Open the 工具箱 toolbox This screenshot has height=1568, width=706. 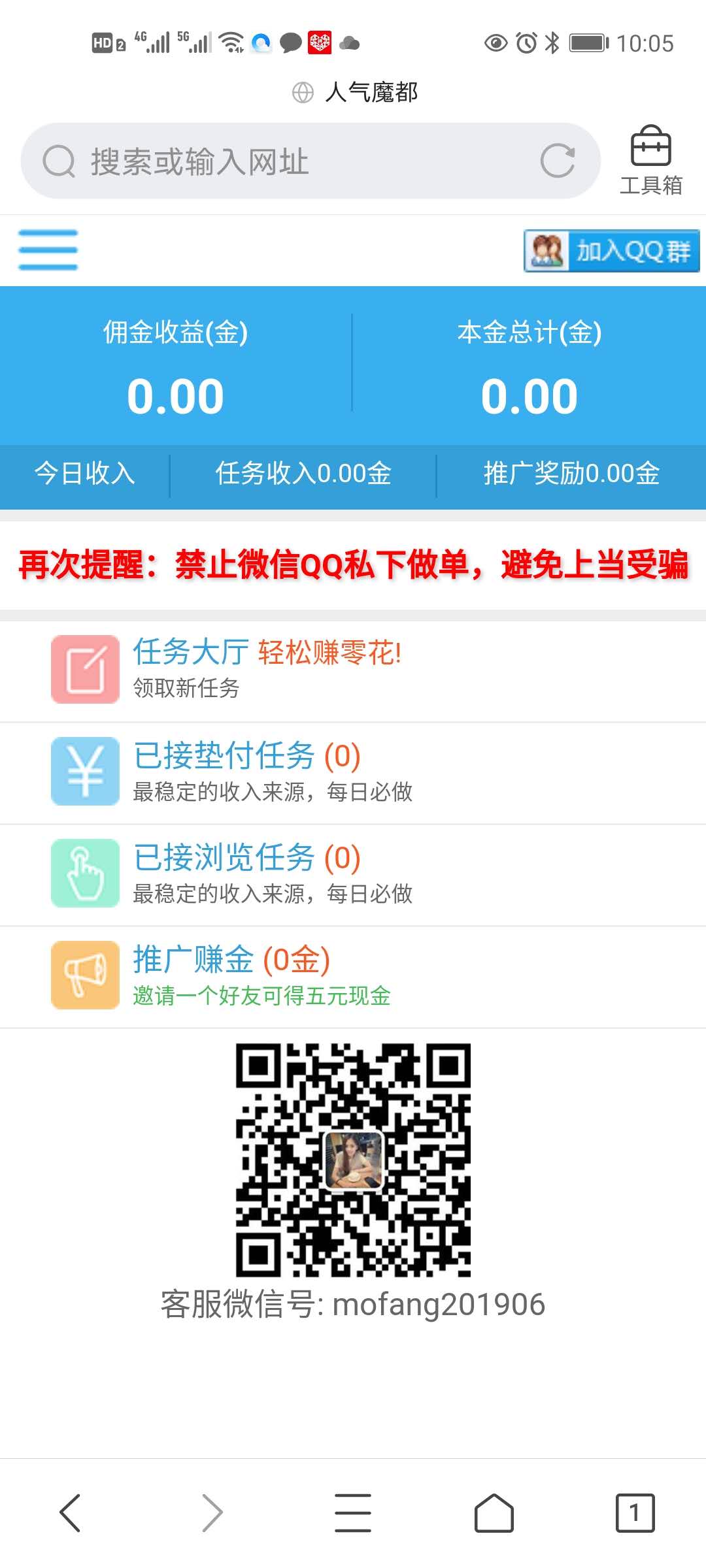[x=650, y=161]
